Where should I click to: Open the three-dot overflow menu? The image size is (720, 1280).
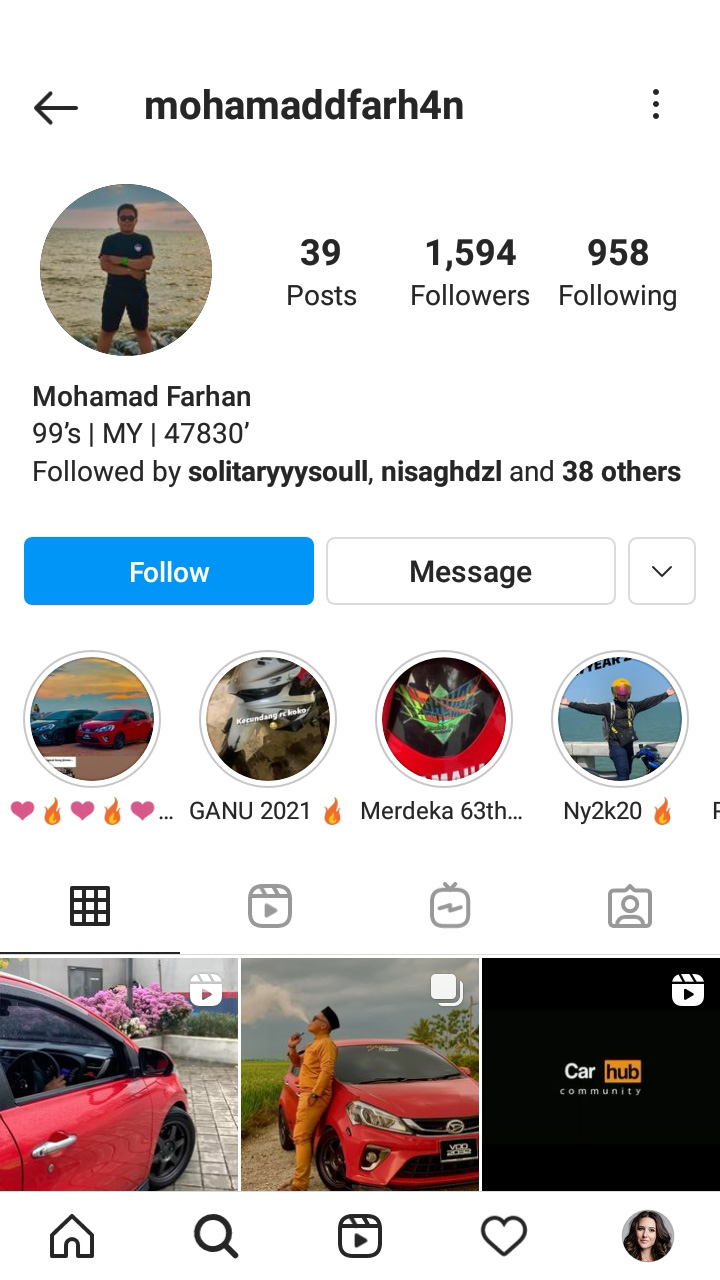[656, 105]
